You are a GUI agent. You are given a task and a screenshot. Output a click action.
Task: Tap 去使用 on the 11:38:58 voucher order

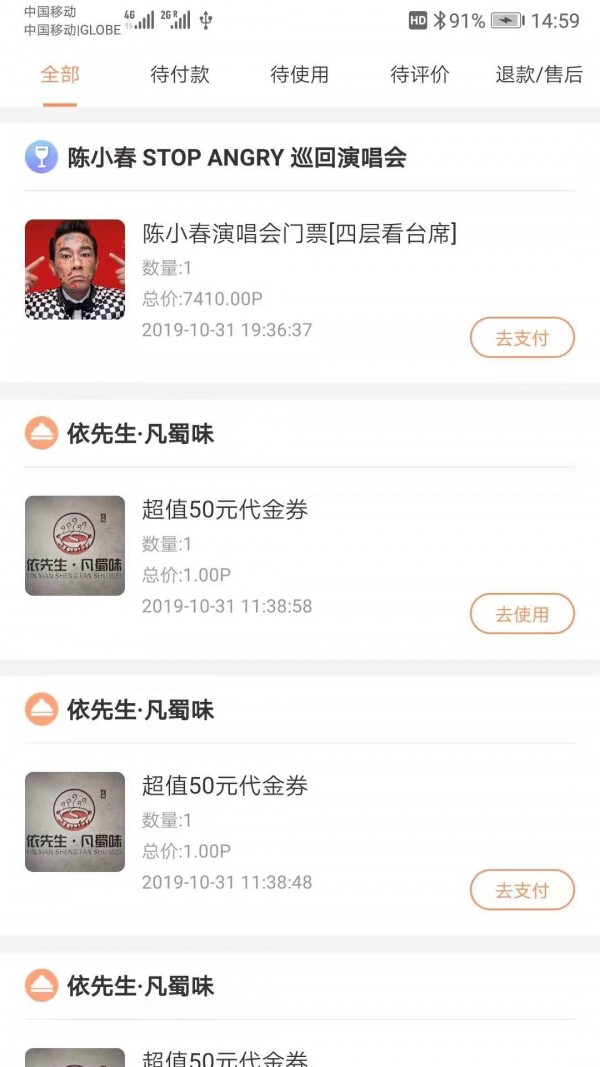(x=522, y=614)
